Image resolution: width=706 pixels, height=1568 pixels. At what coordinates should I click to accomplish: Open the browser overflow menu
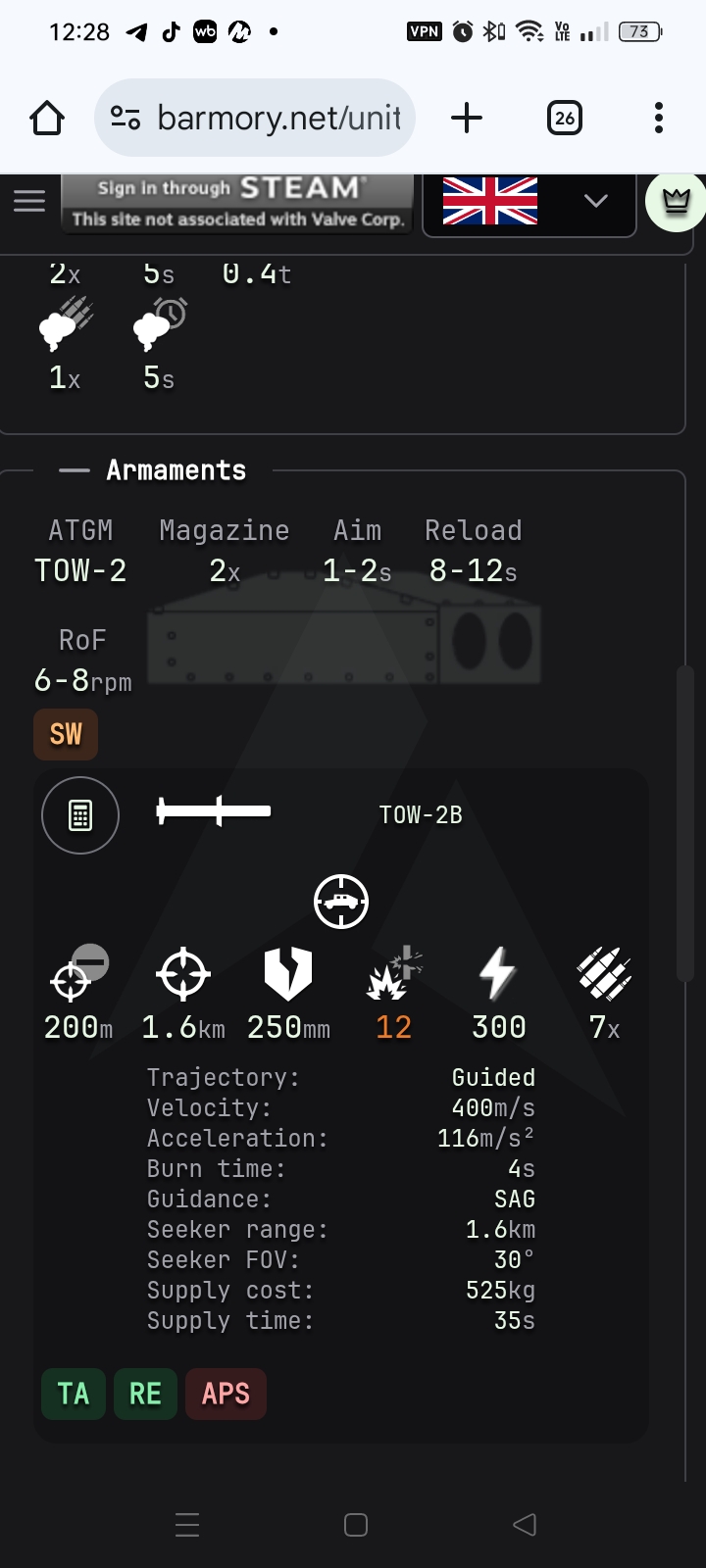[658, 119]
